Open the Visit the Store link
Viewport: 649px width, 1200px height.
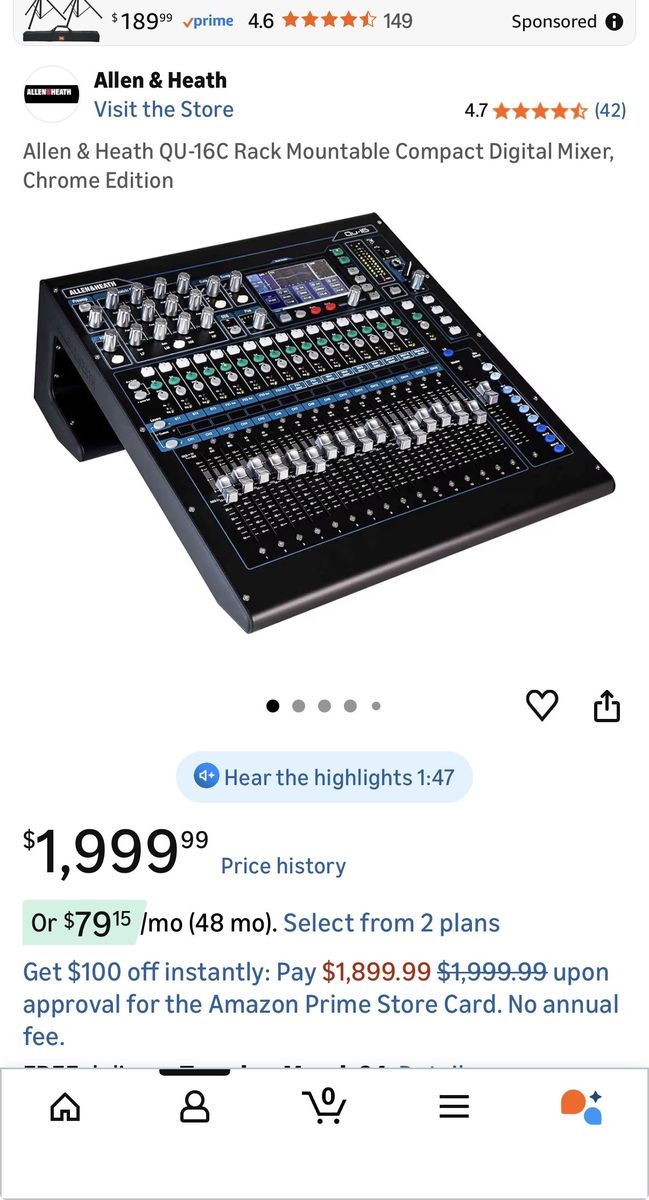(163, 110)
